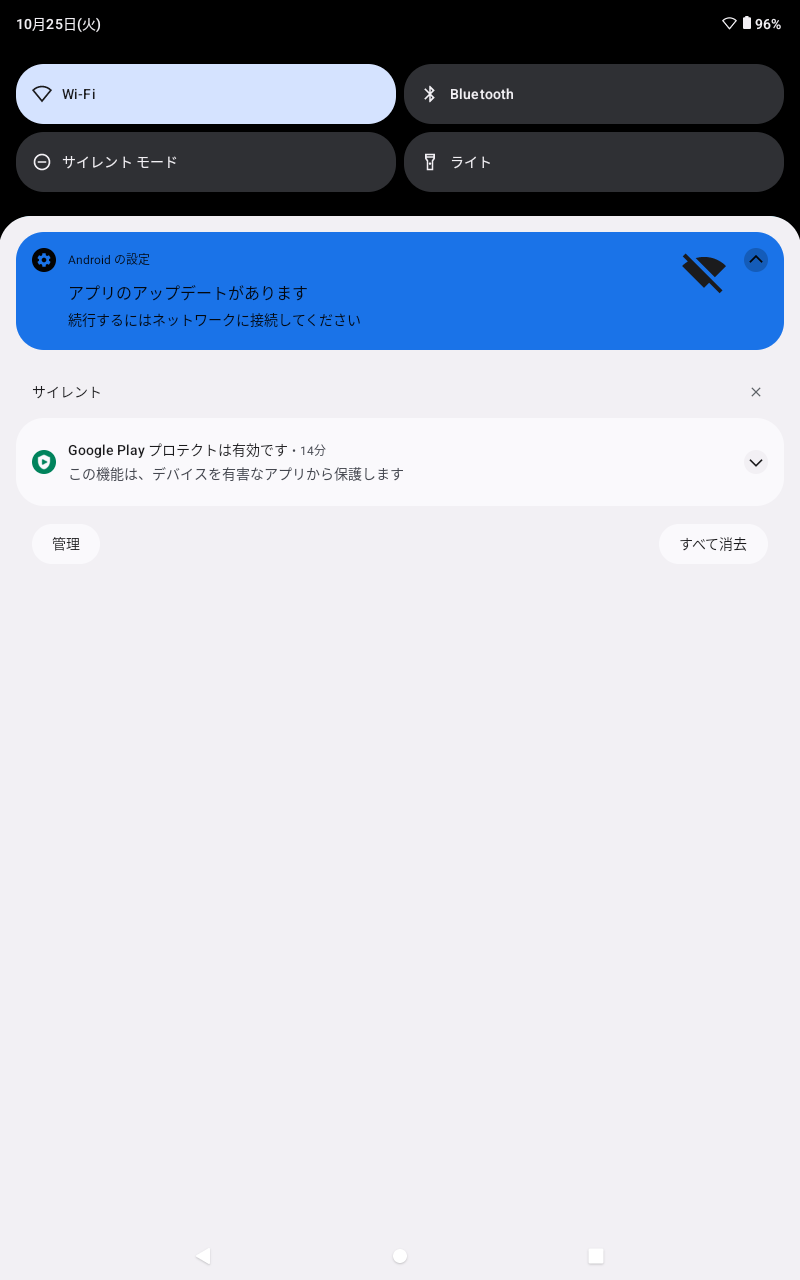Viewport: 800px width, 1280px height.
Task: Enable サイレント モード tile
Action: pos(205,162)
